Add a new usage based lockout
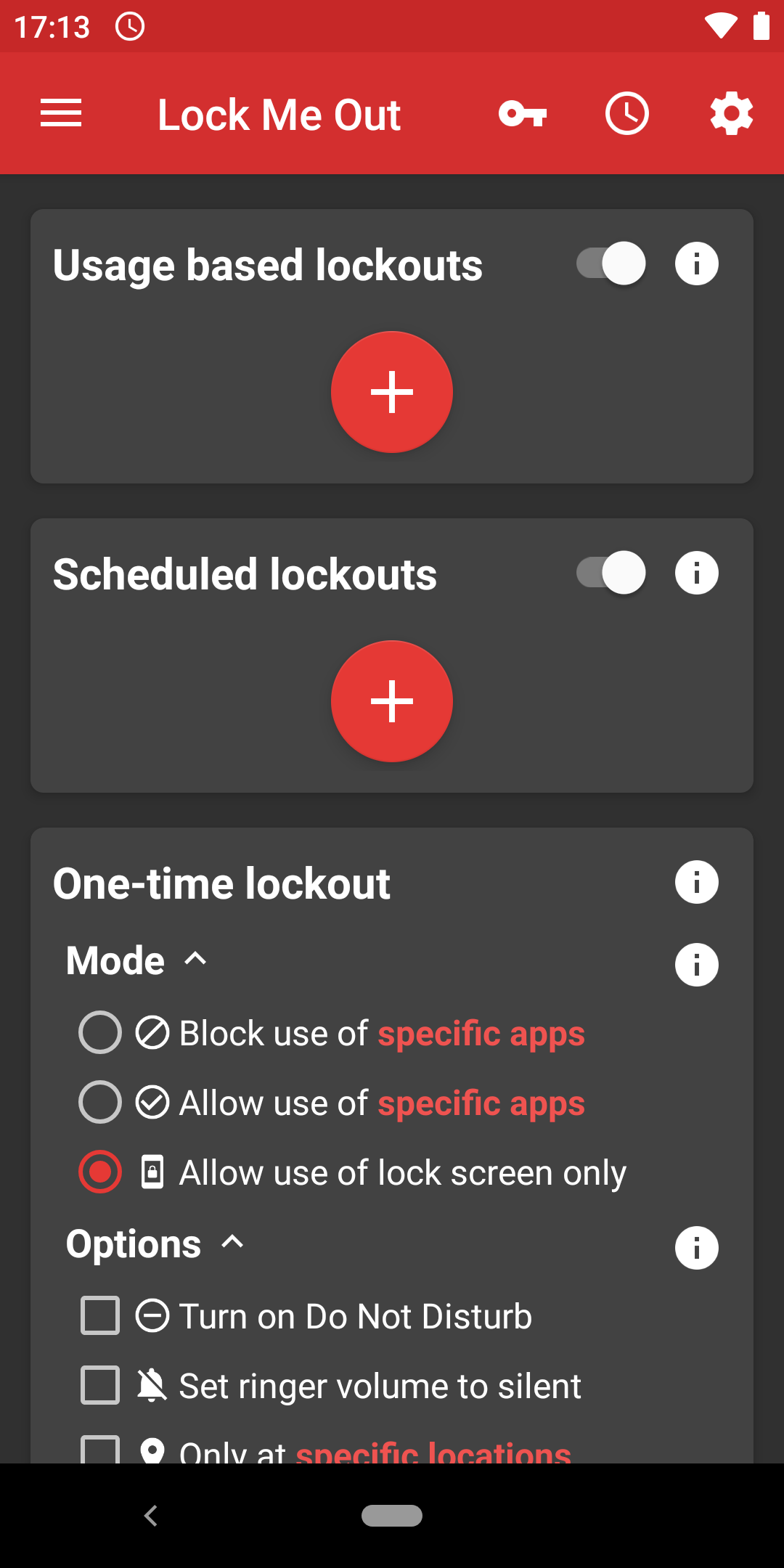The image size is (784, 1568). 392,392
